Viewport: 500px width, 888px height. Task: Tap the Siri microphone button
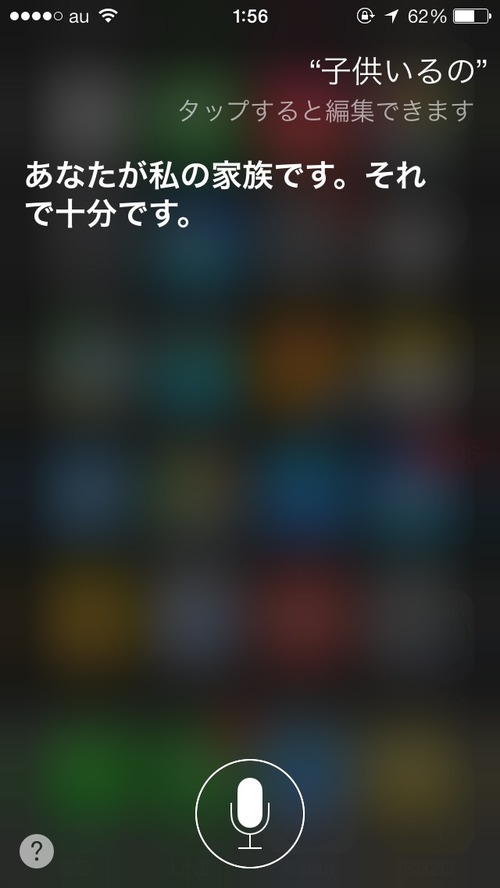tap(250, 814)
